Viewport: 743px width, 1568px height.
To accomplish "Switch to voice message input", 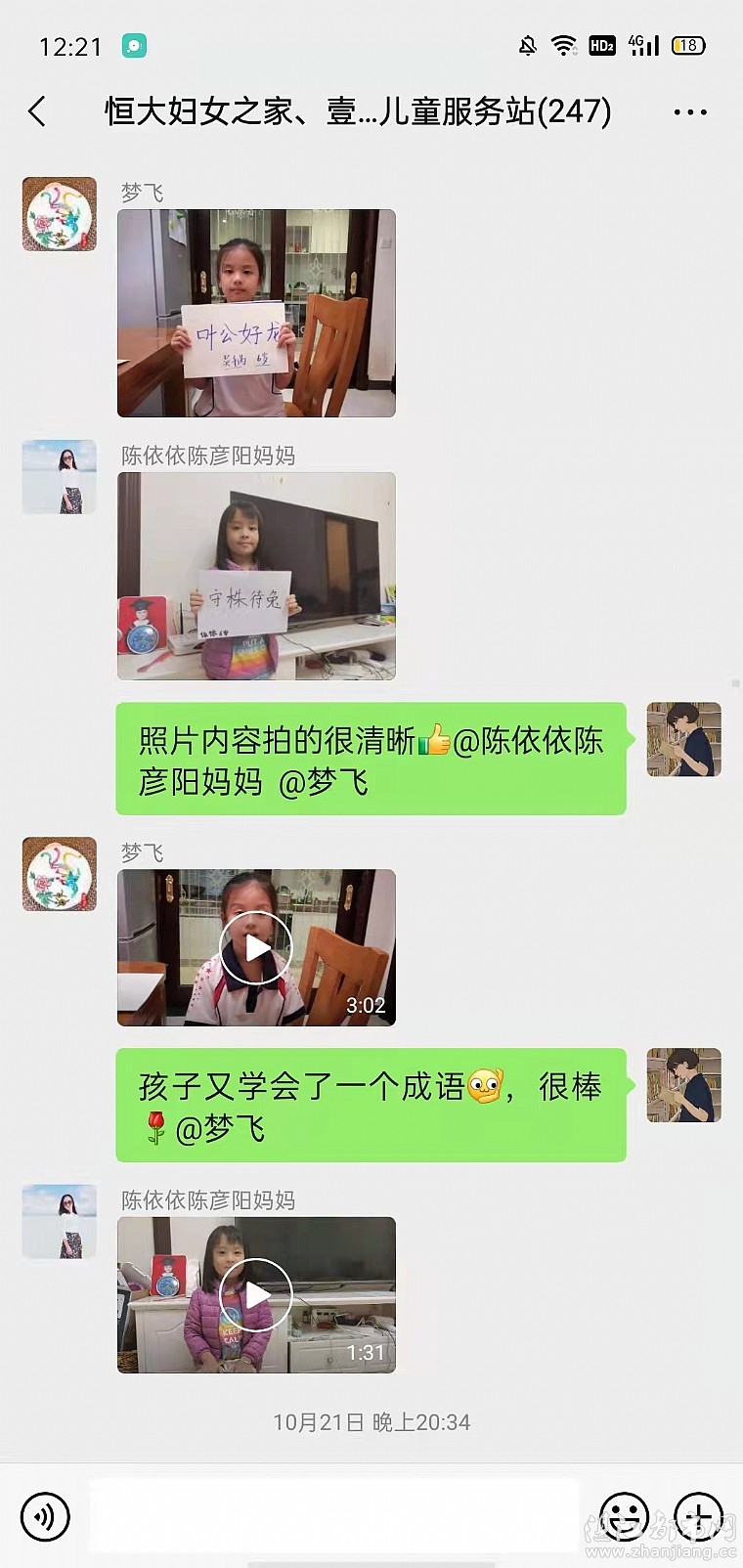I will pos(45,1516).
